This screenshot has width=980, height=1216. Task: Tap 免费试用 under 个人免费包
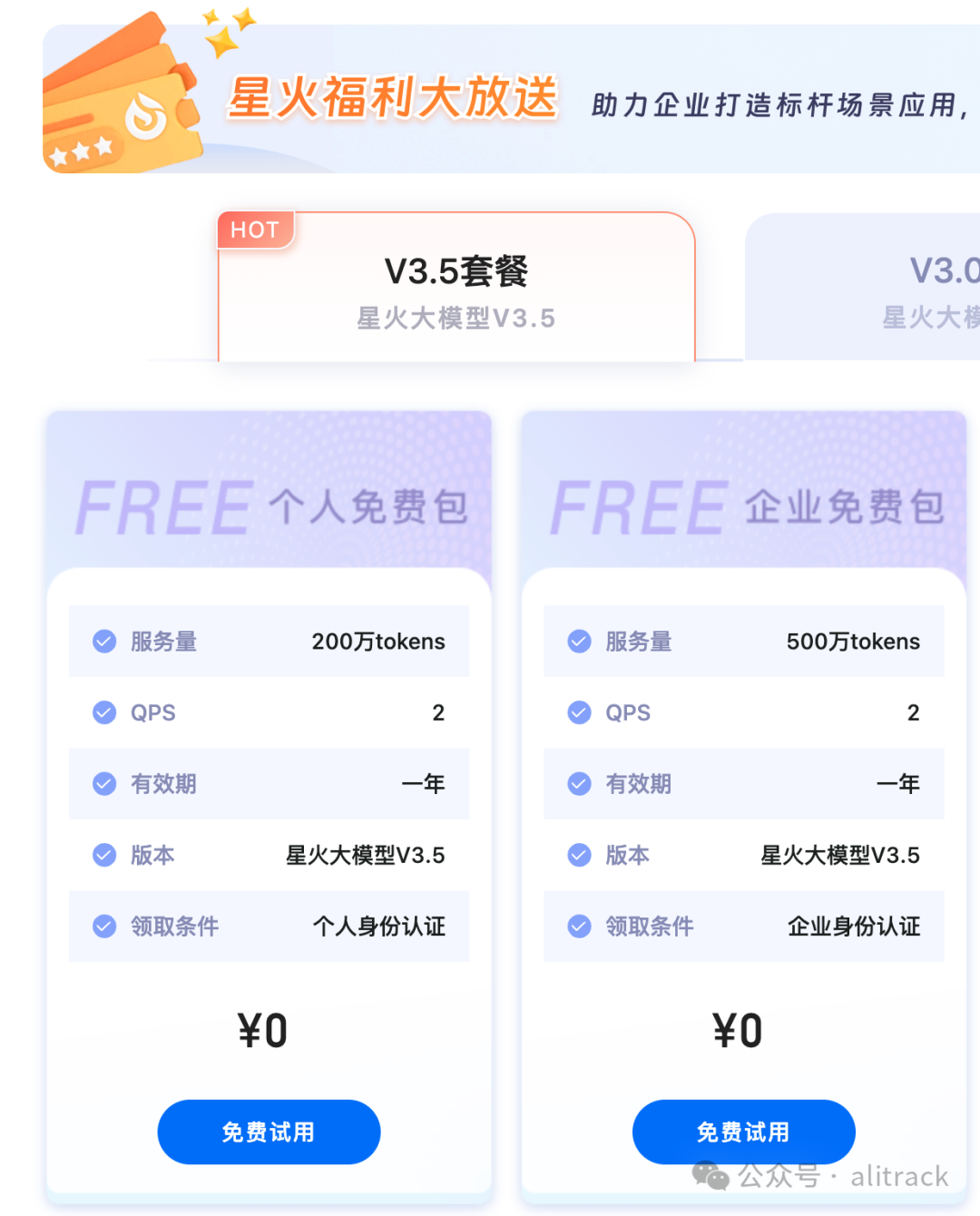pos(269,1132)
